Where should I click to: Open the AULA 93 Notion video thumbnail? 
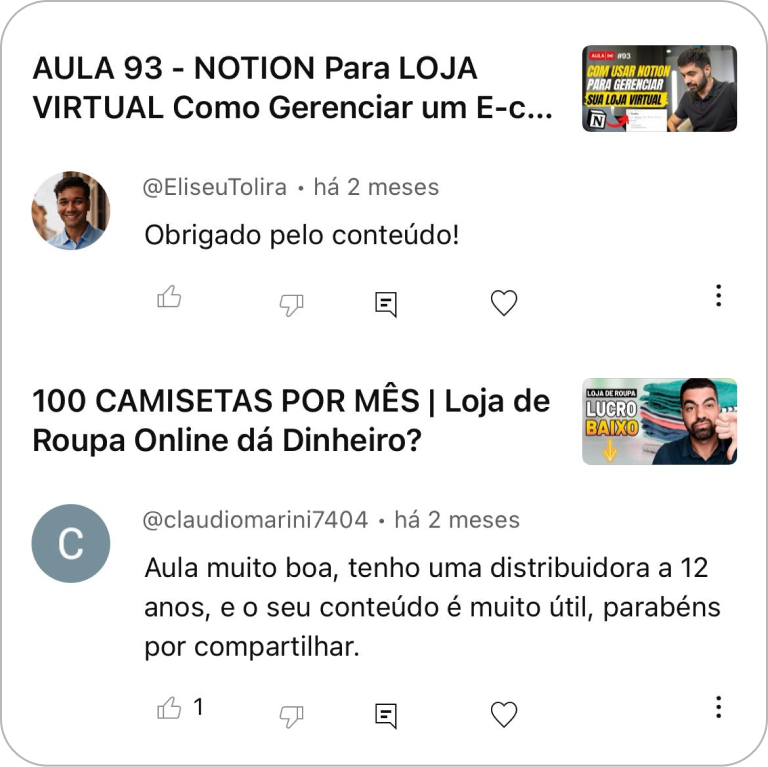pos(659,89)
